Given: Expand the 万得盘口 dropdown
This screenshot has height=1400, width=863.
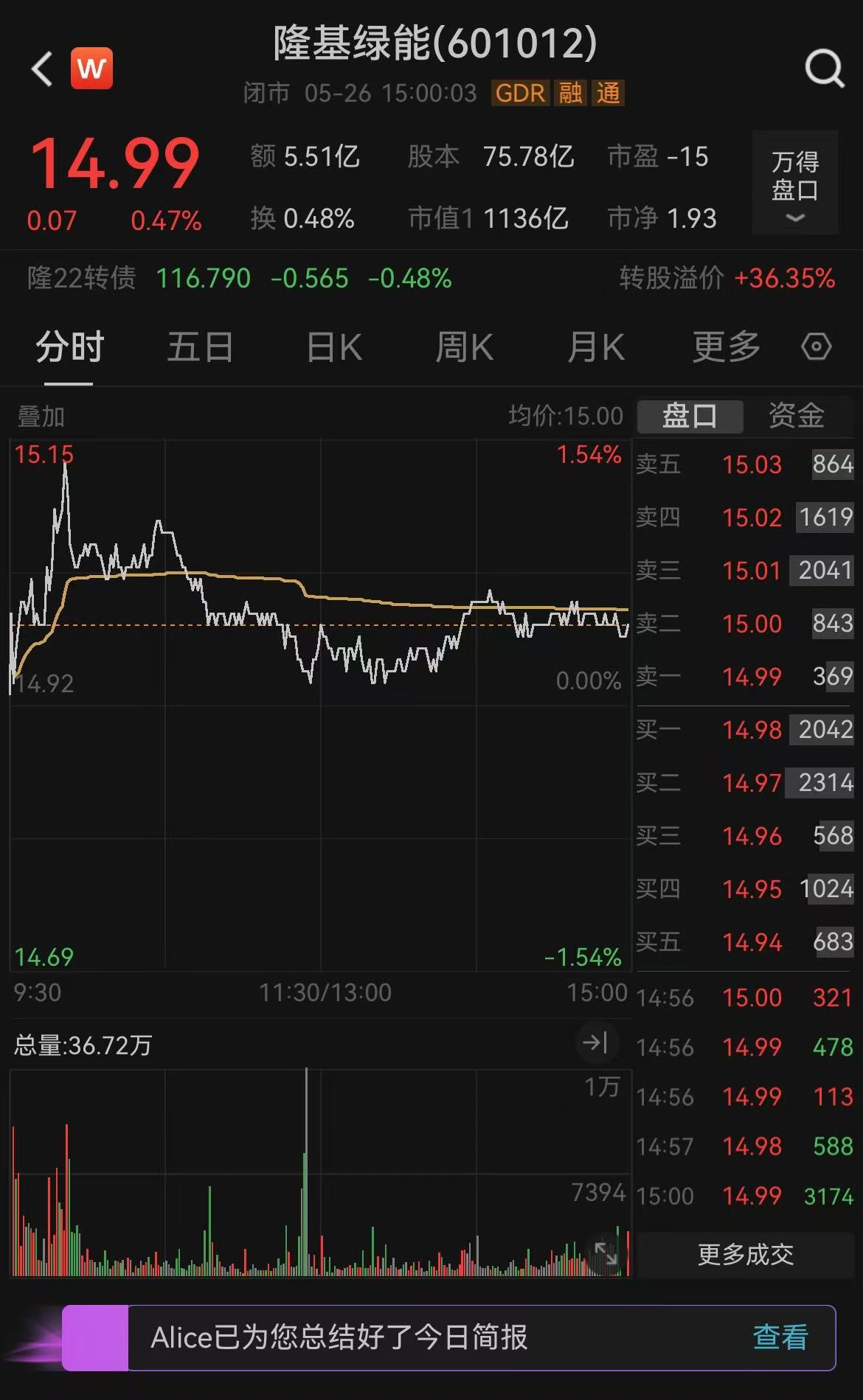Looking at the screenshot, I should tap(795, 182).
